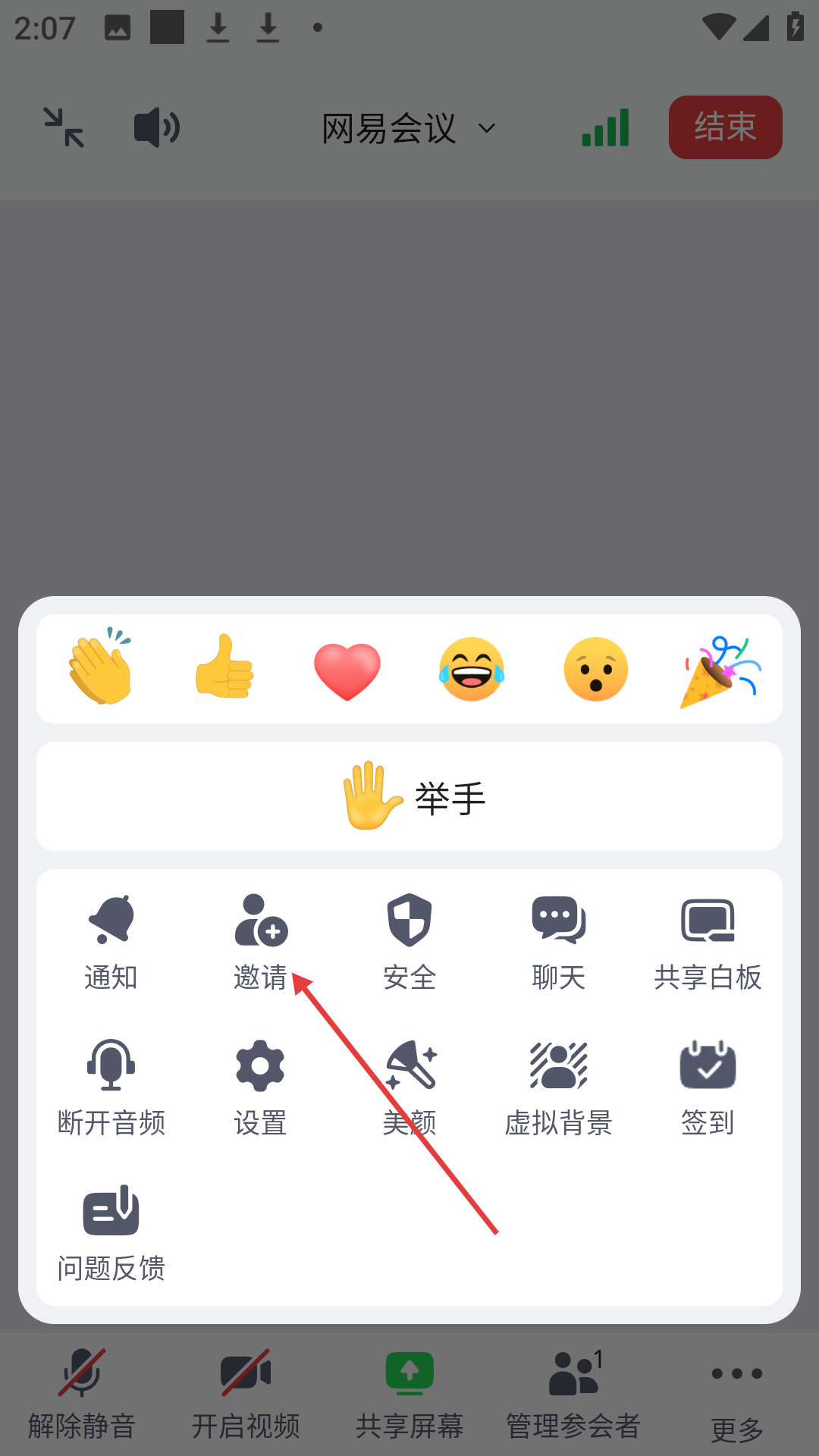Open the 安全 security options
This screenshot has width=819, height=1456.
(x=409, y=941)
